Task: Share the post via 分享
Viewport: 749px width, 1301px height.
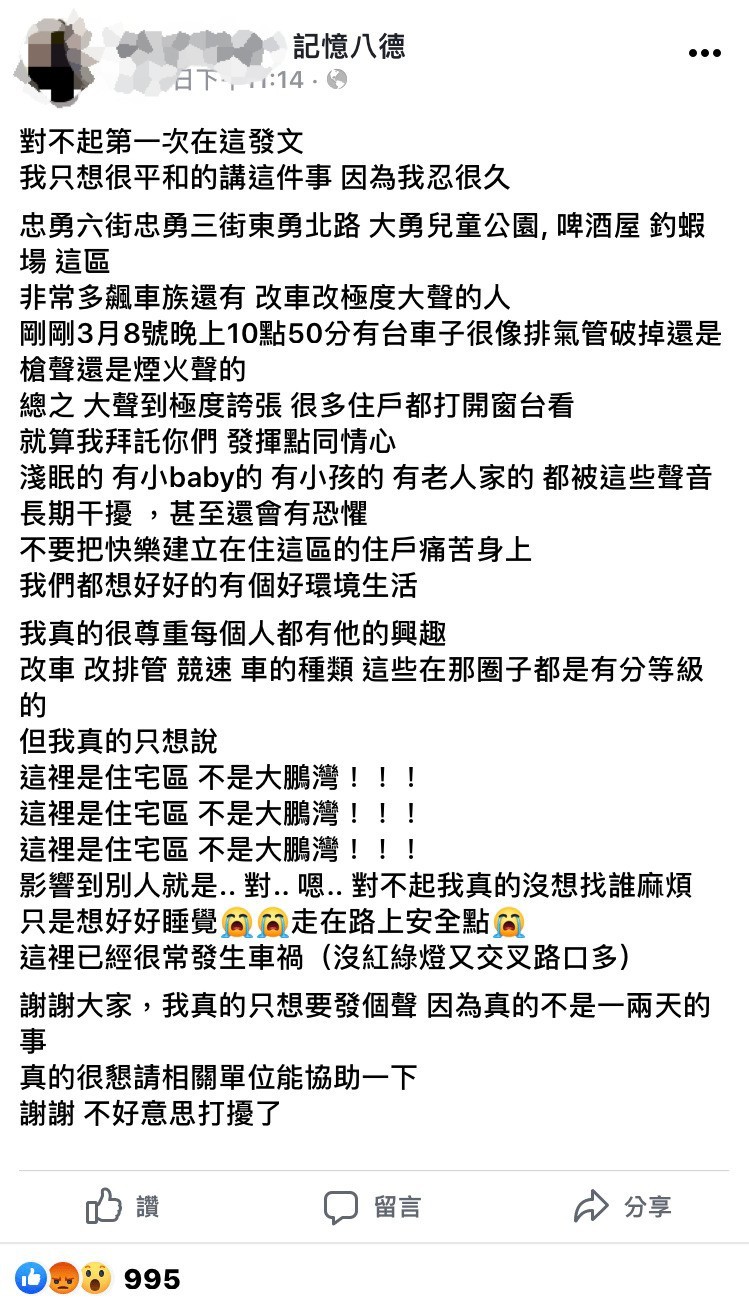Action: coord(622,1207)
